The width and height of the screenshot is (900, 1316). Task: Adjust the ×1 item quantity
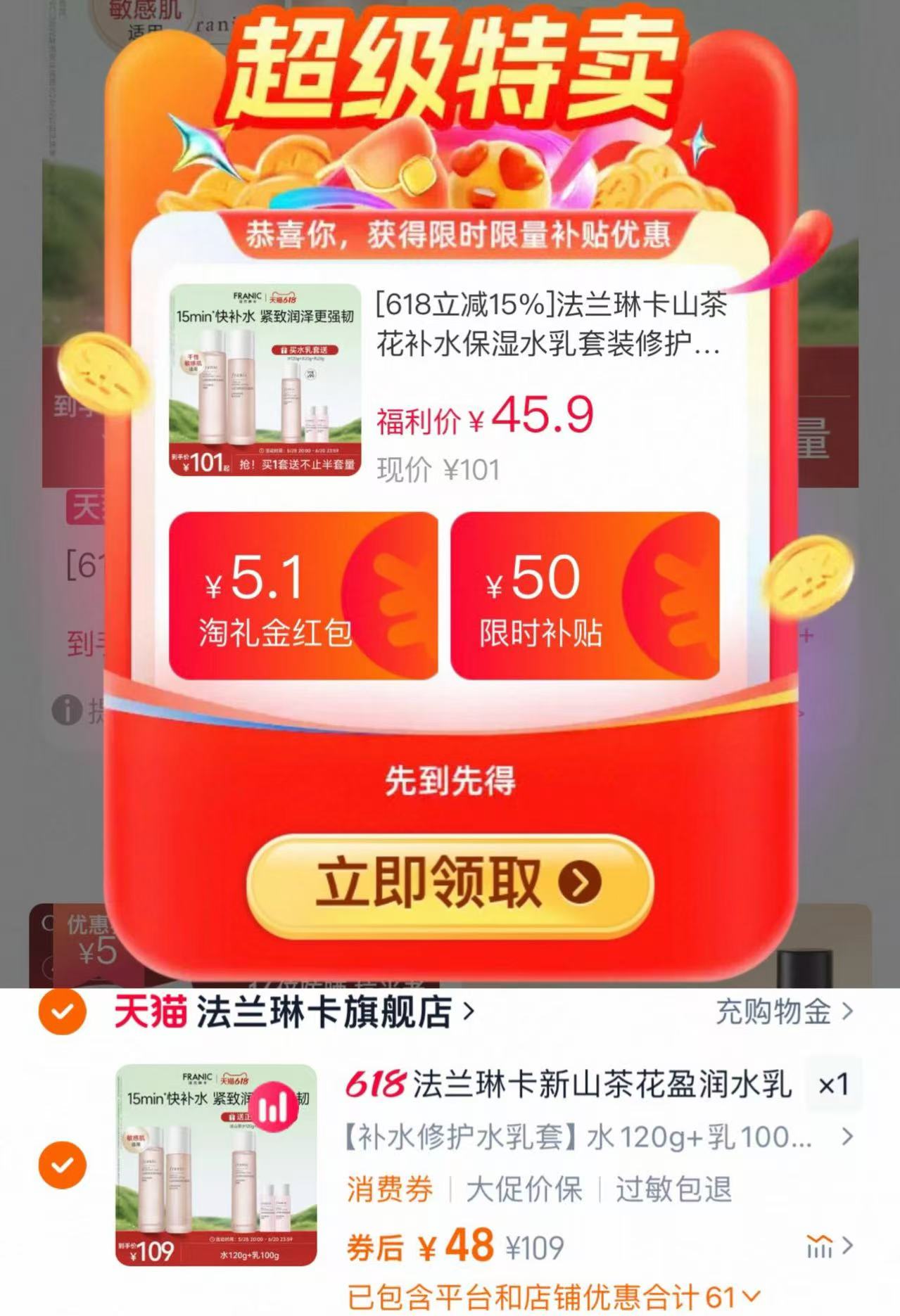(833, 1085)
